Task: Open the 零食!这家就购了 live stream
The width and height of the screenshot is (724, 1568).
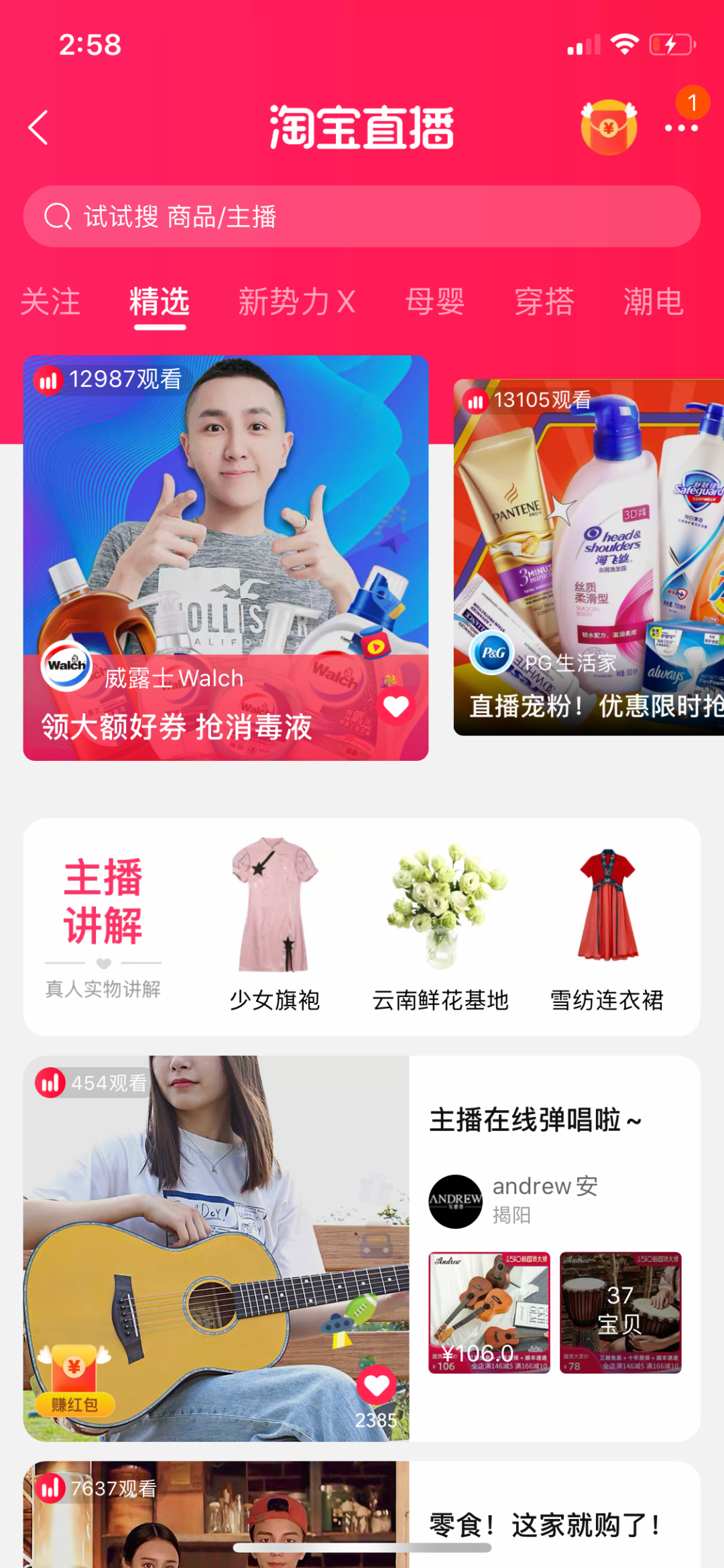Action: [544, 1525]
